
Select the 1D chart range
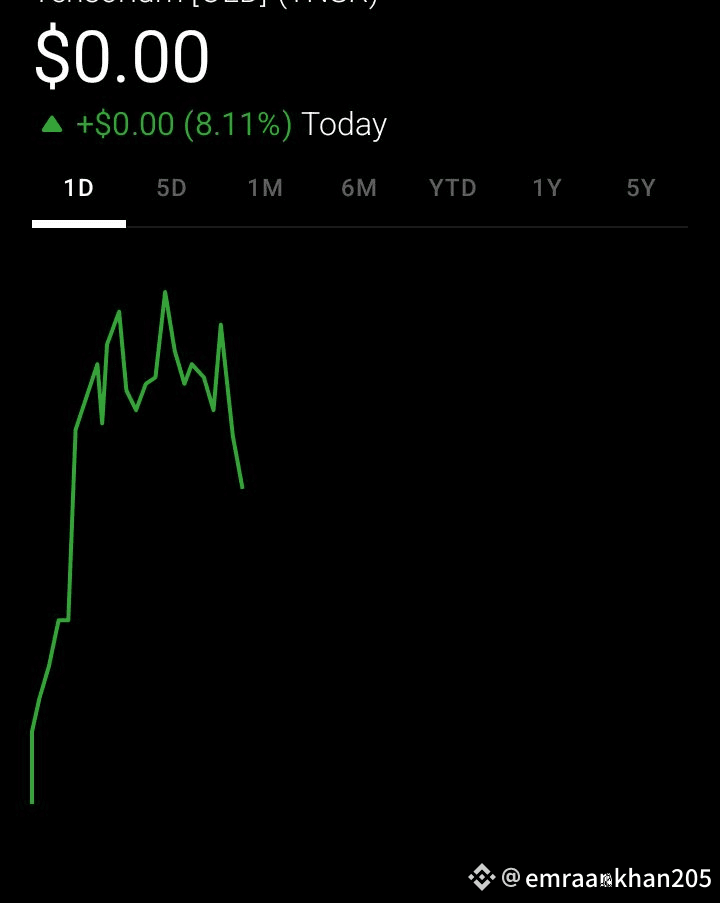(x=79, y=188)
